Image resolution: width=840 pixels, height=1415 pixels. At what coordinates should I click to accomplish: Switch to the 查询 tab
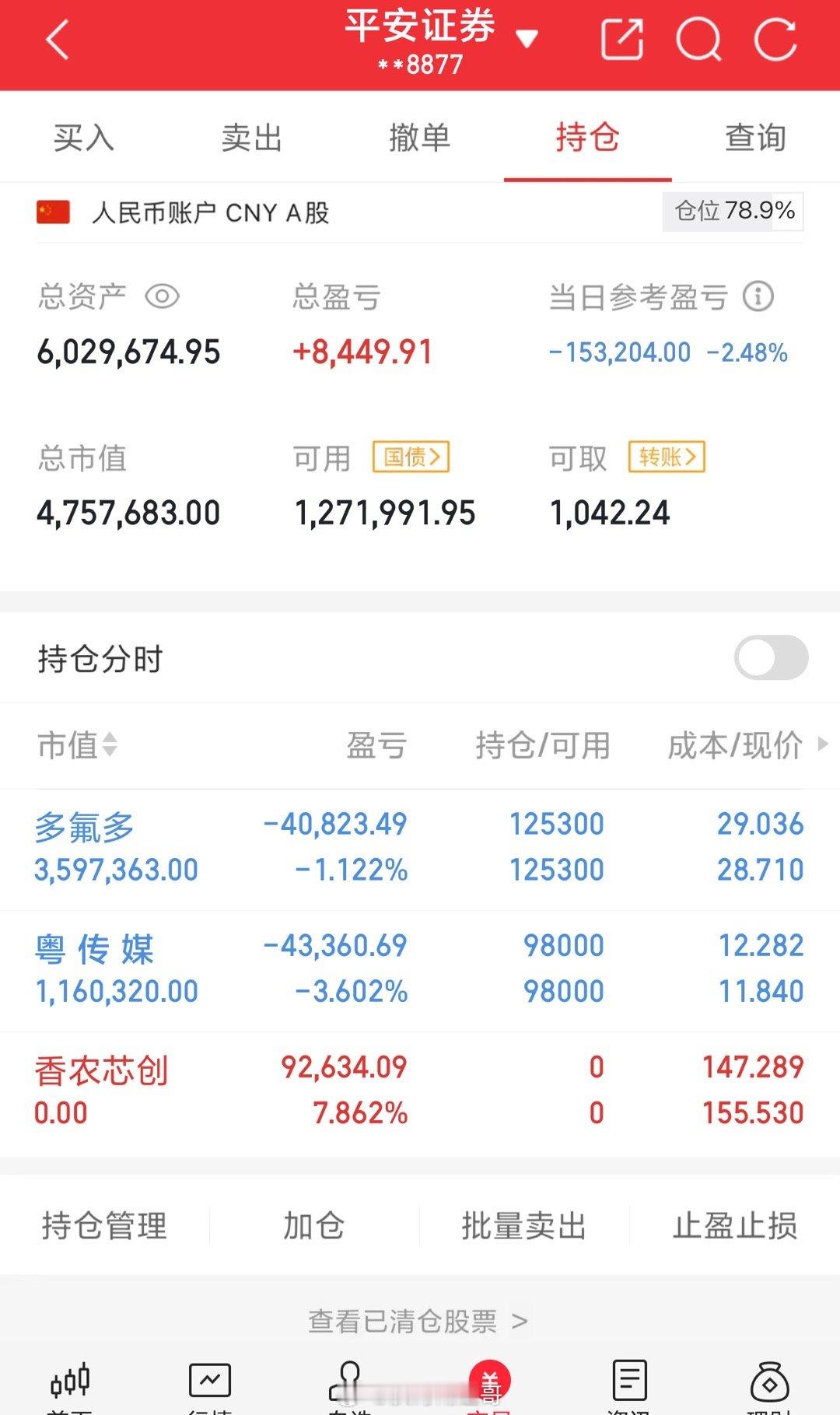[x=755, y=137]
